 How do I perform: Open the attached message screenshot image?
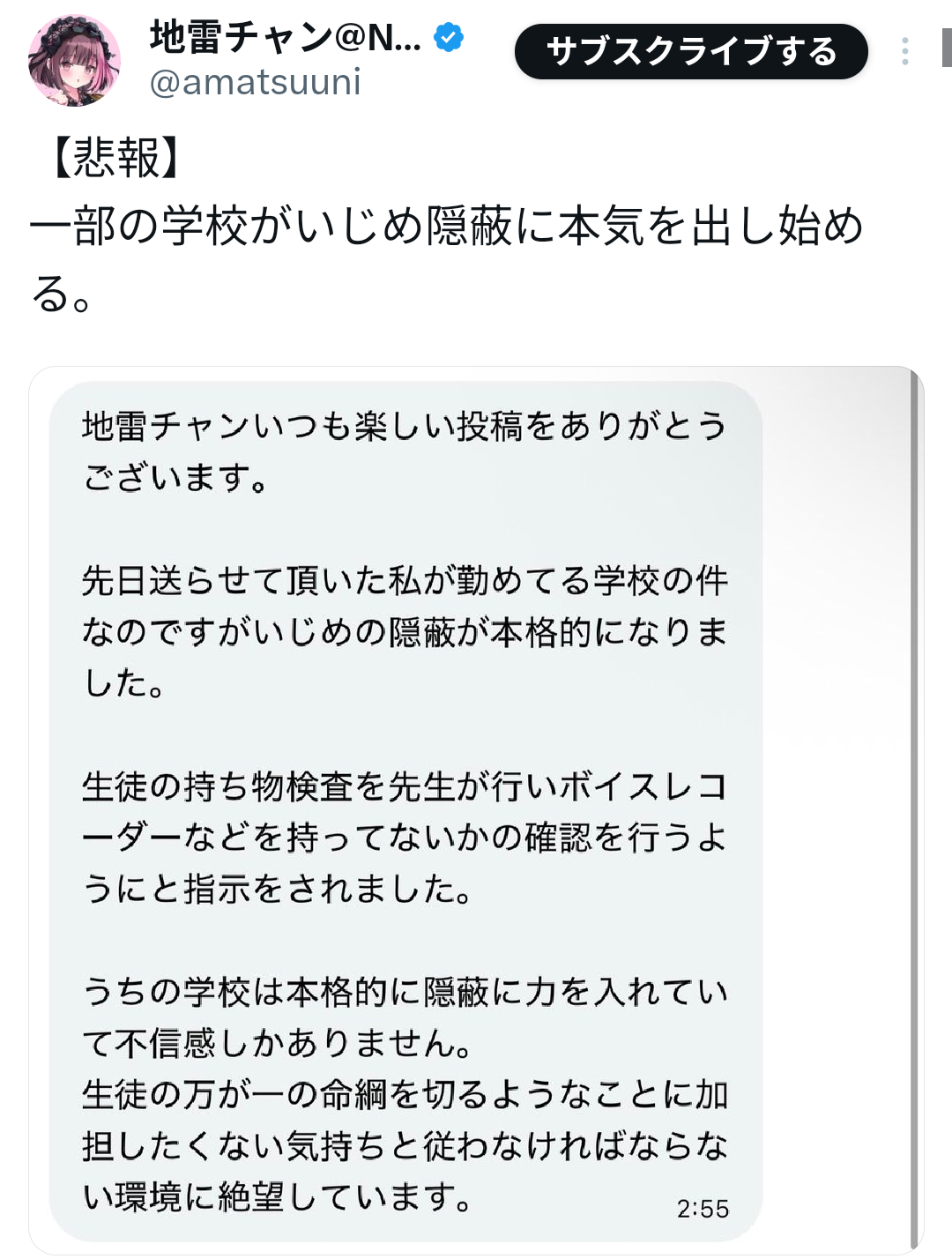tap(476, 809)
